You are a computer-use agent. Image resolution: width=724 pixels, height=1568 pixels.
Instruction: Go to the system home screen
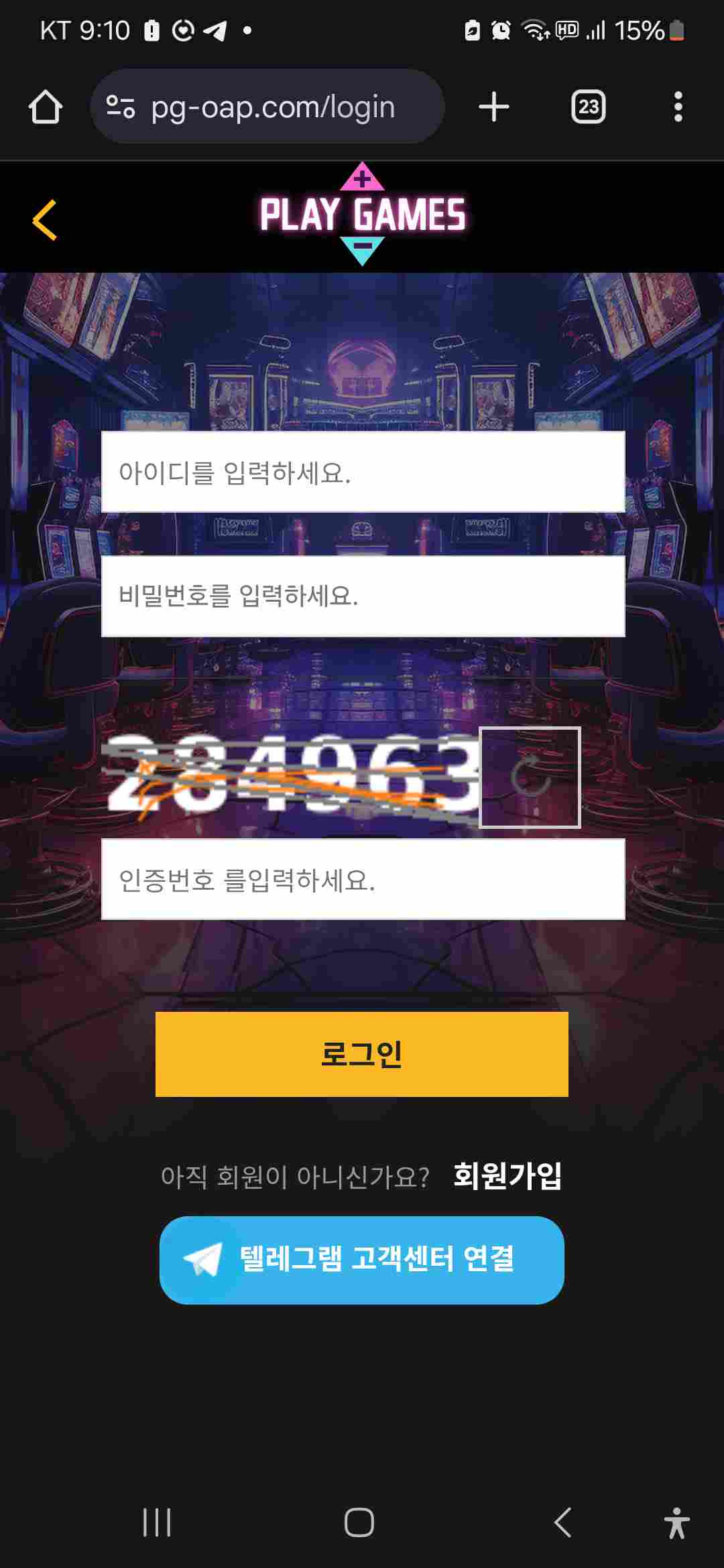(x=359, y=1523)
